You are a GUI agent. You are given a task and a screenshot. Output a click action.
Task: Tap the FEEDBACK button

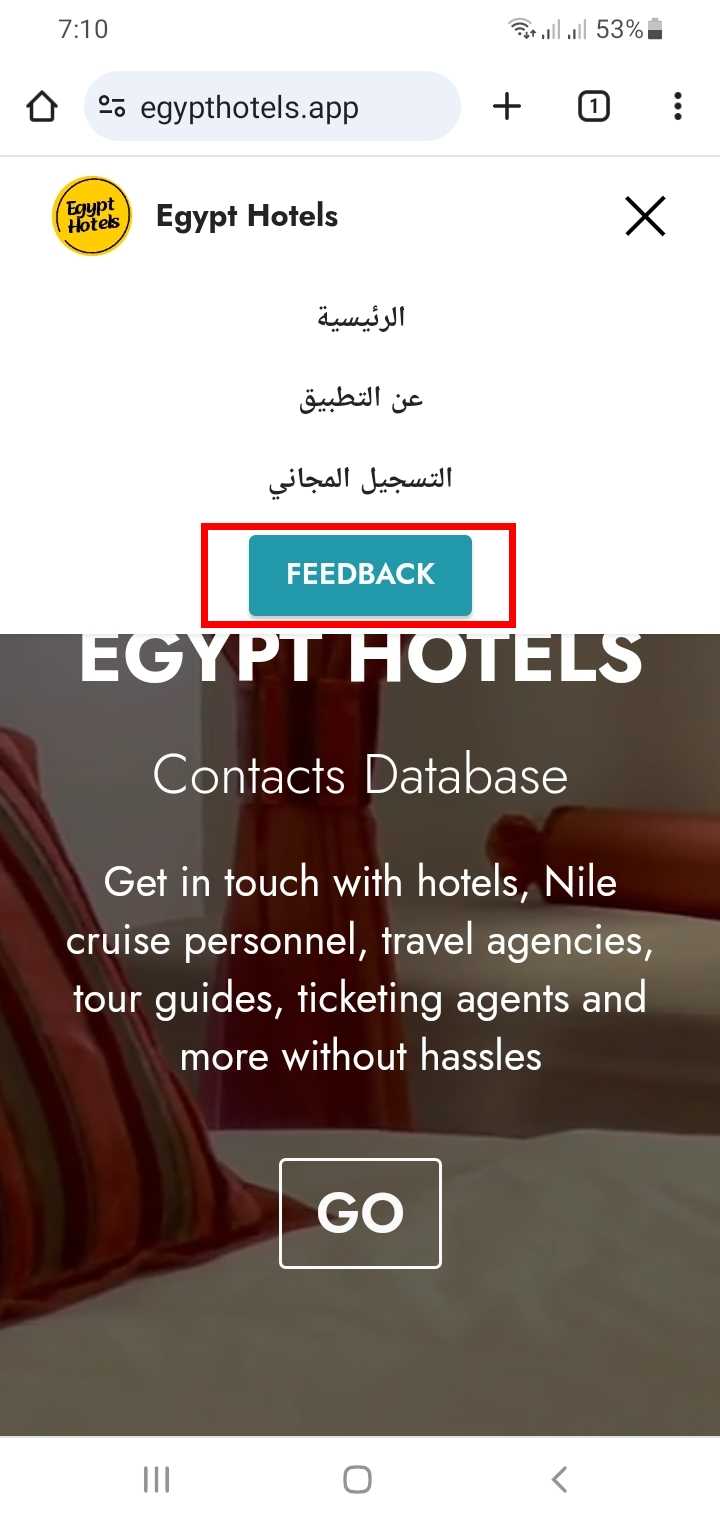[360, 574]
